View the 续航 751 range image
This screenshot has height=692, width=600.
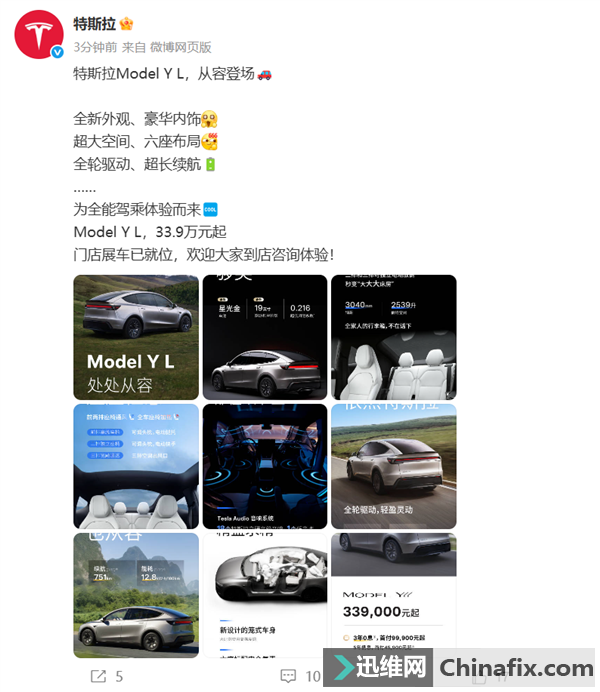pyautogui.click(x=136, y=595)
